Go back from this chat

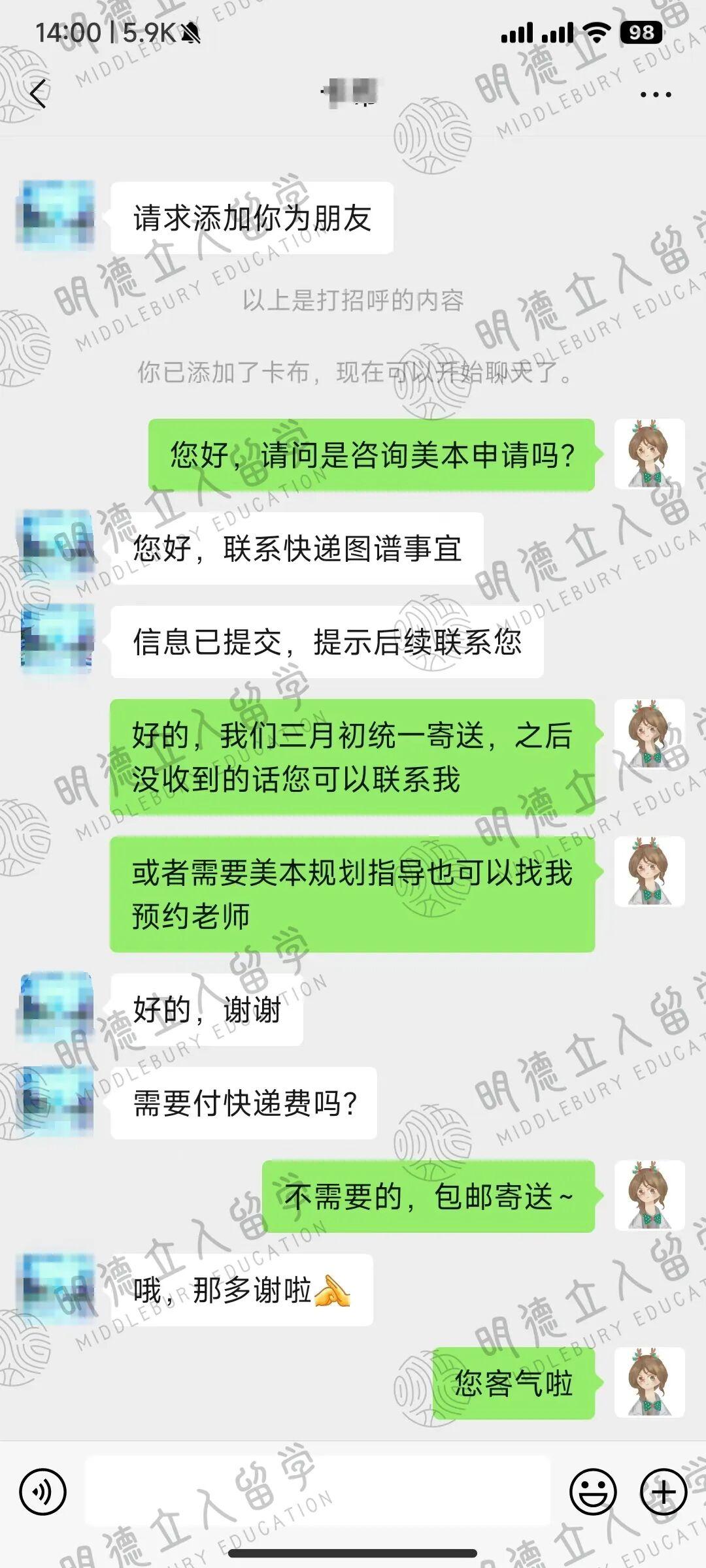(x=39, y=94)
